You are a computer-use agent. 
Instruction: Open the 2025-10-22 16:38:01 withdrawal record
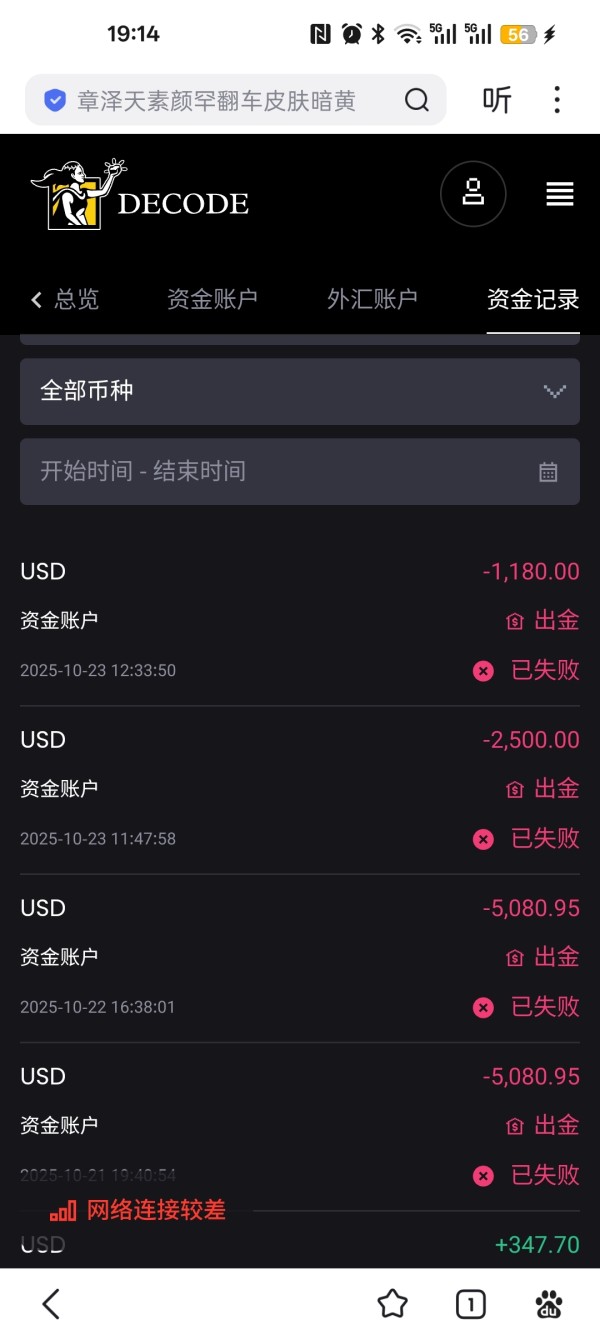pyautogui.click(x=300, y=957)
